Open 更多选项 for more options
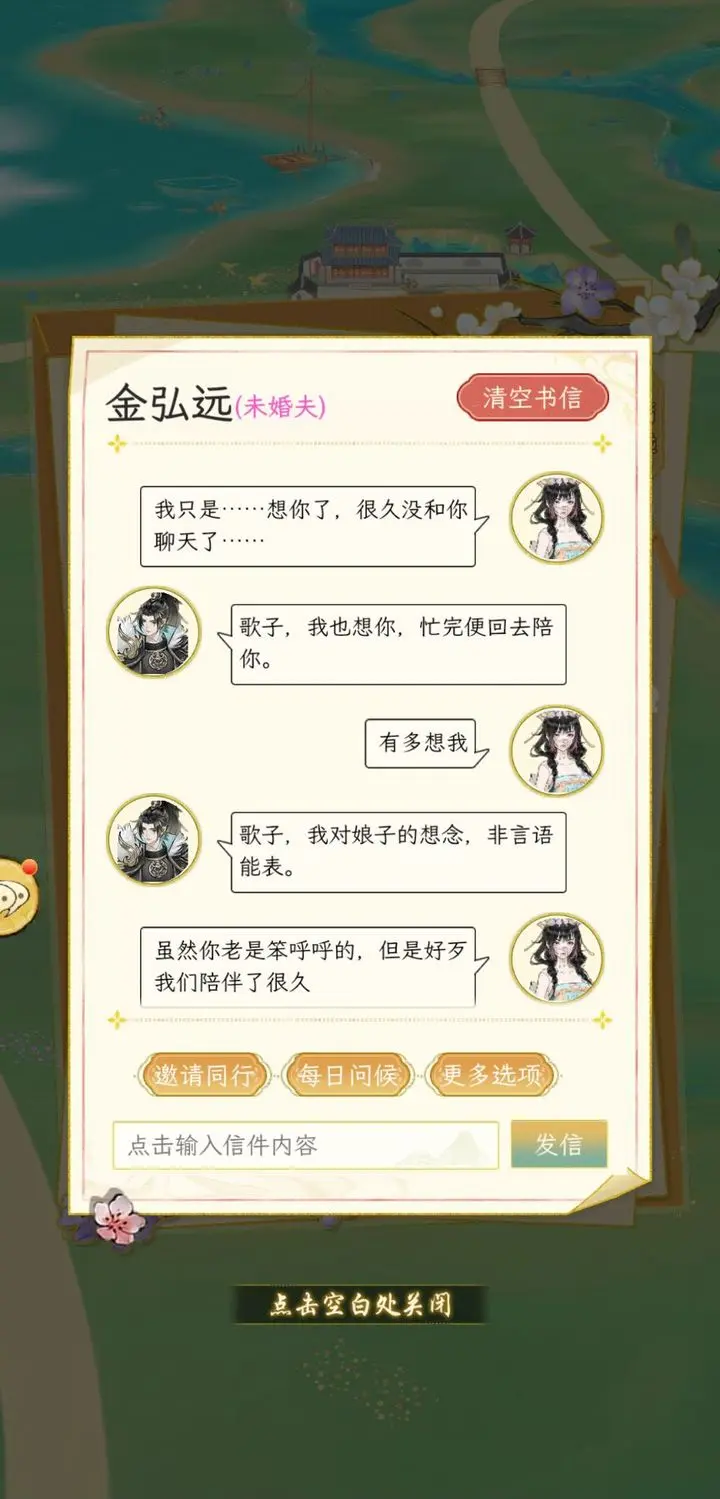The image size is (720, 1499). (x=491, y=1076)
